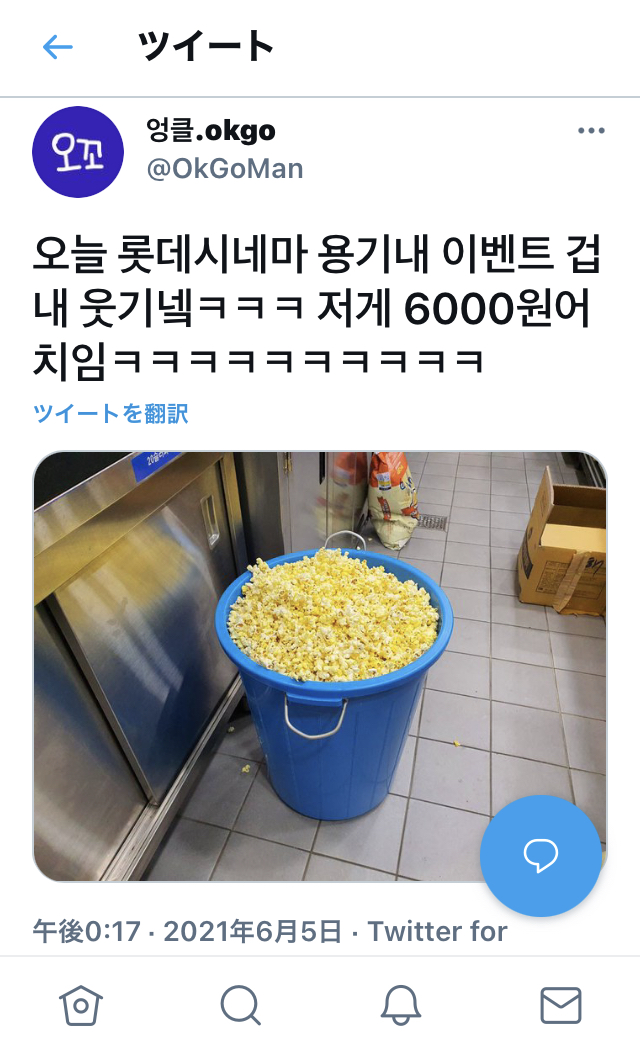Switch to the Home tab

[80, 1005]
